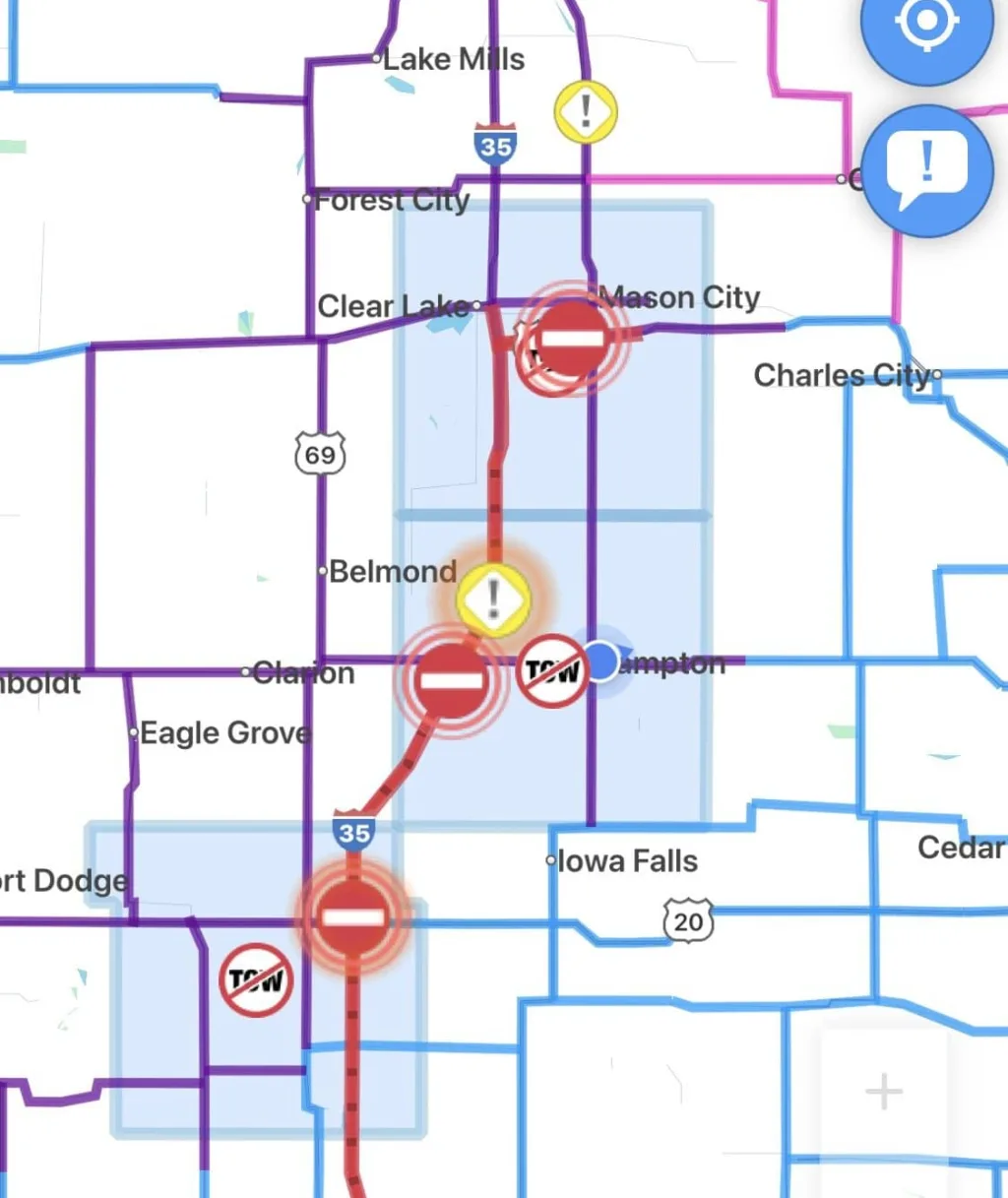Viewport: 1008px width, 1198px height.
Task: Click the I-35 shield near Forest City
Action: tap(495, 146)
